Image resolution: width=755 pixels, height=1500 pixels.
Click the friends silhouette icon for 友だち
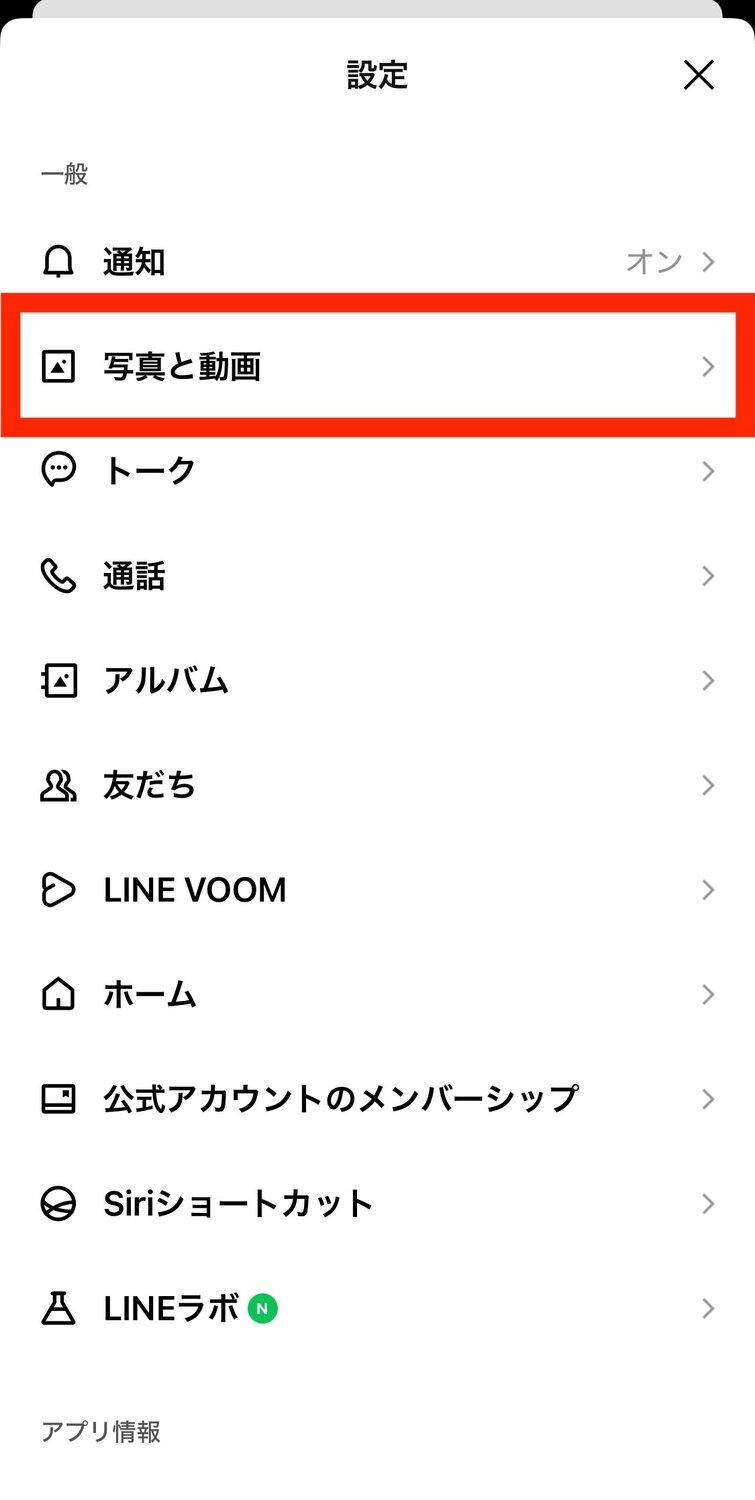pos(60,785)
